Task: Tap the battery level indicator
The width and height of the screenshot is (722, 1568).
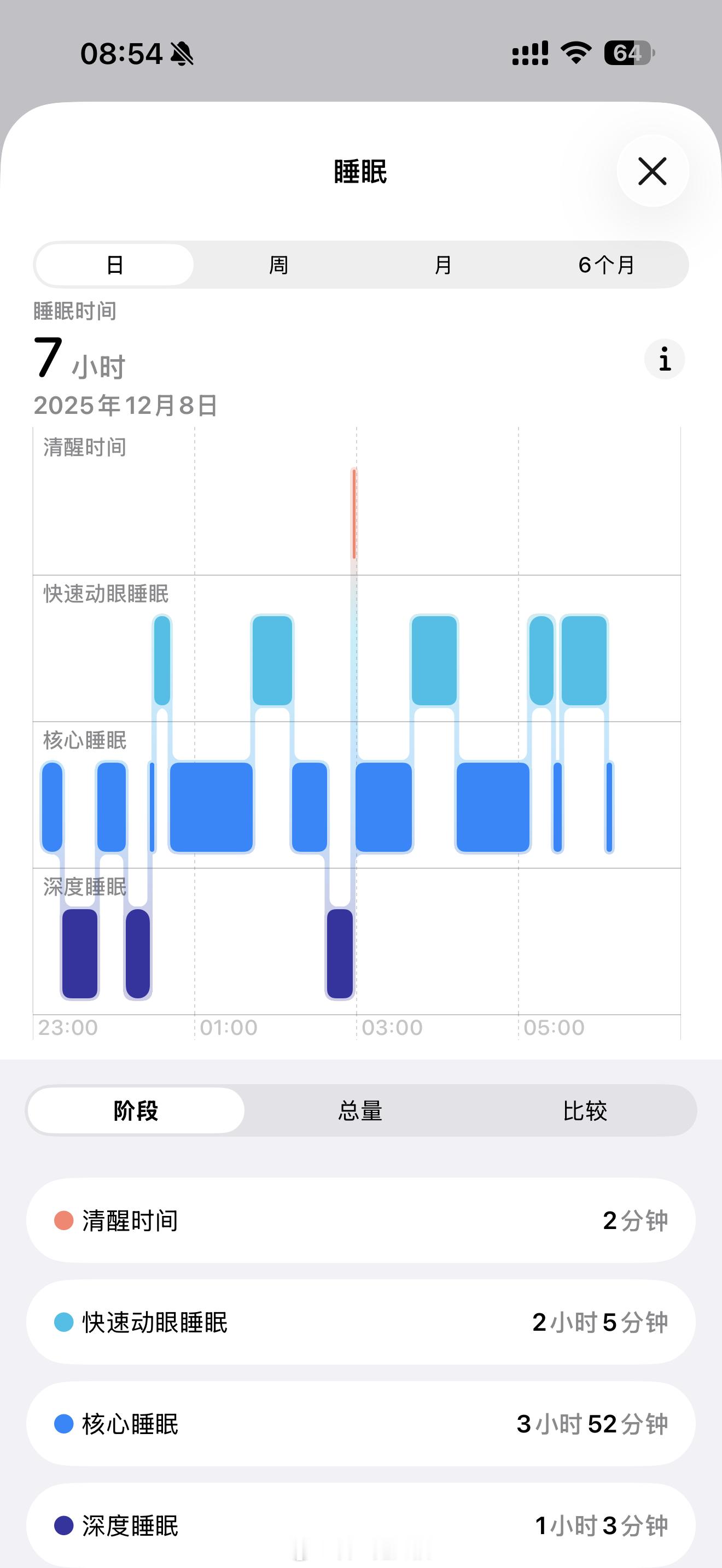Action: tap(627, 55)
